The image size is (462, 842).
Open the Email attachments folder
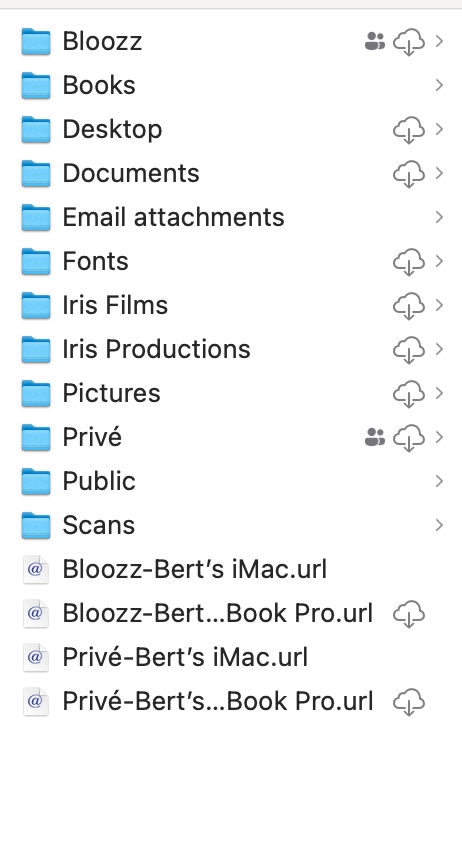click(231, 217)
